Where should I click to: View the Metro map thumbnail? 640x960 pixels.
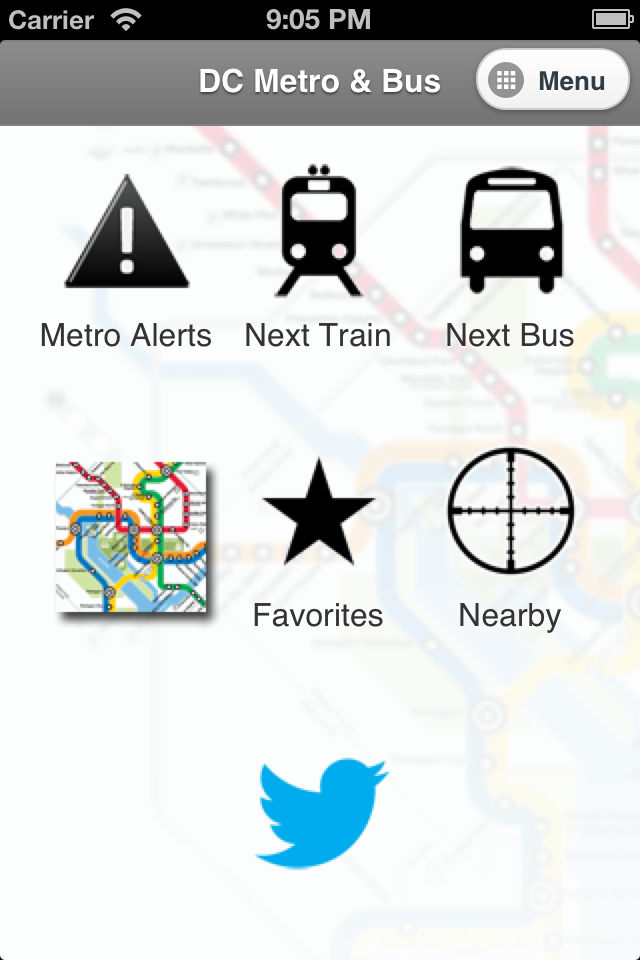pyautogui.click(x=131, y=538)
